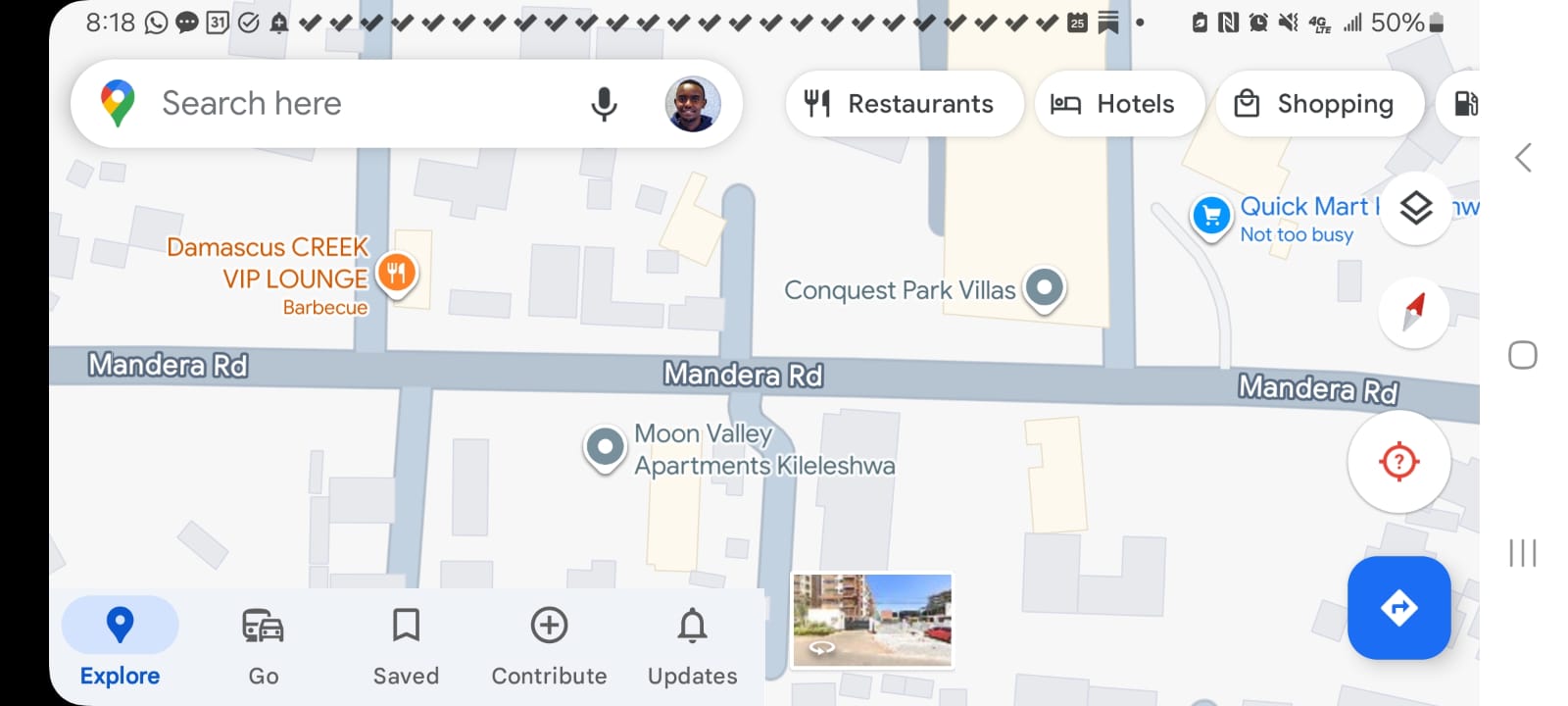Open Damascus CREEK VIP LOUNGE place marker
This screenshot has height=706, width=1568.
[x=397, y=273]
